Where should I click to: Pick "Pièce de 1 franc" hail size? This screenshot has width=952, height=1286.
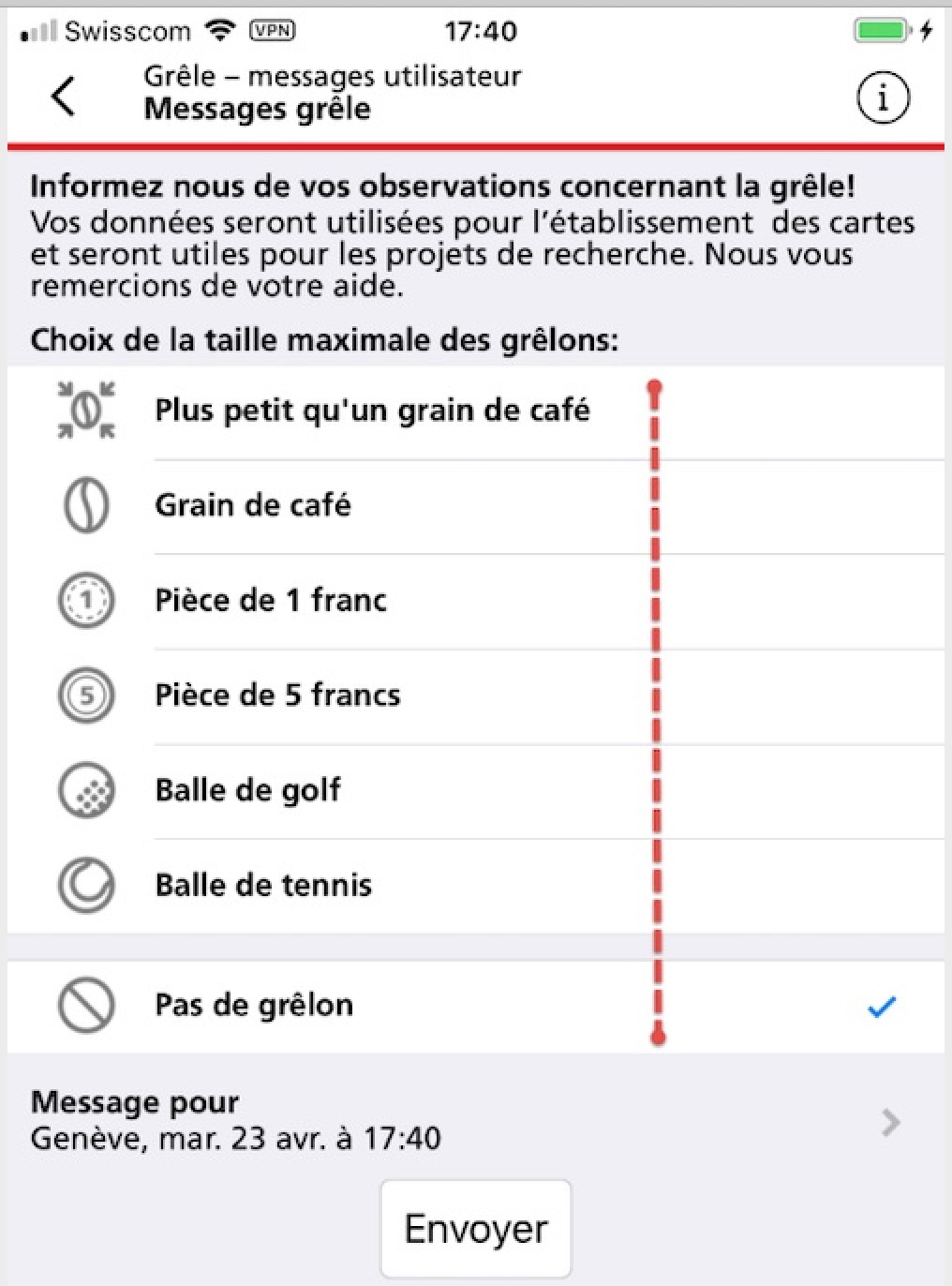tap(271, 601)
